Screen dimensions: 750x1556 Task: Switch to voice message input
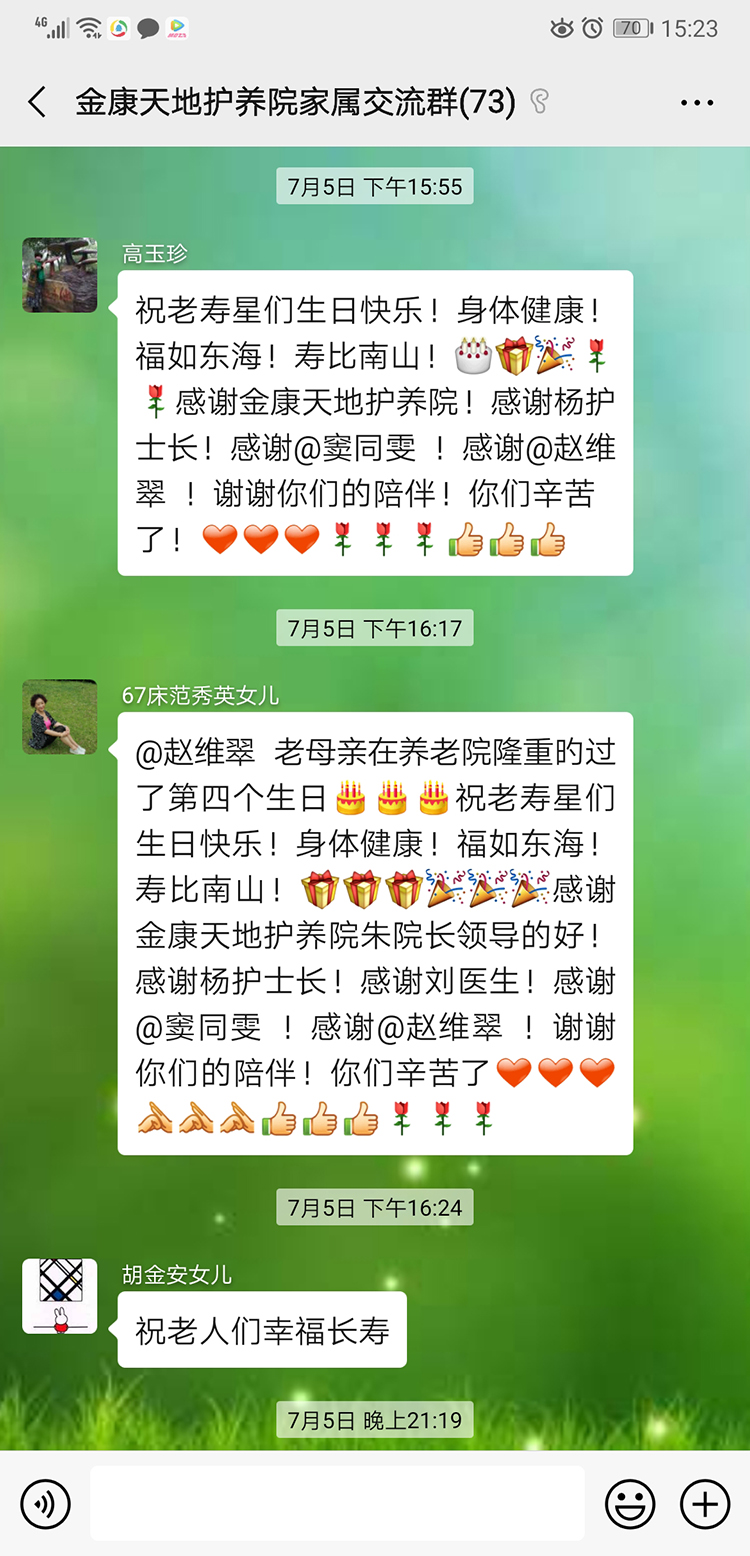coord(45,1503)
